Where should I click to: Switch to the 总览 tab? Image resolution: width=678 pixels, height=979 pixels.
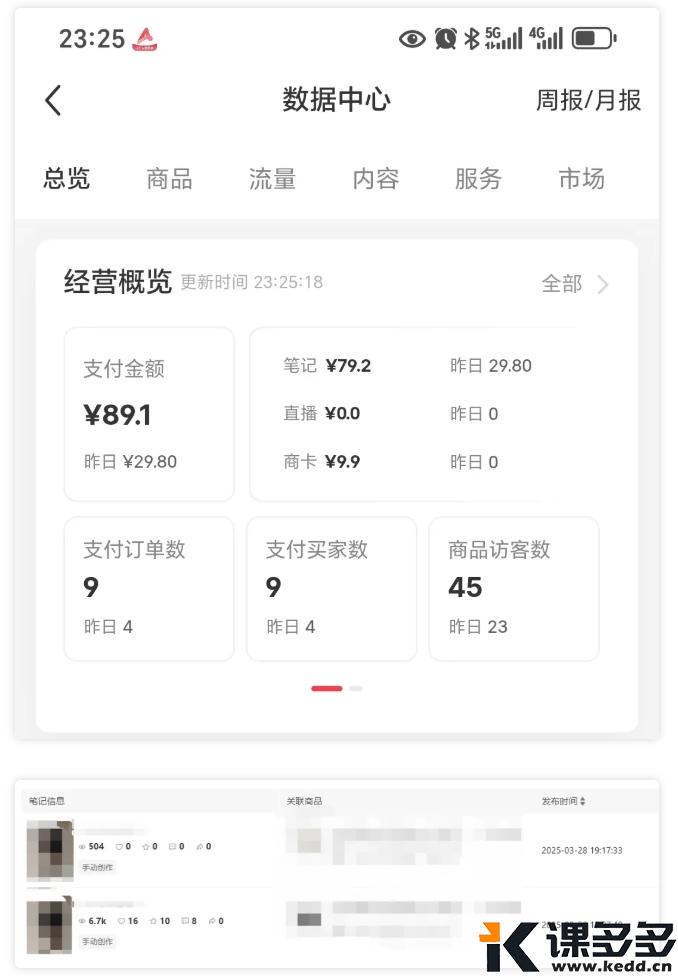click(x=67, y=179)
